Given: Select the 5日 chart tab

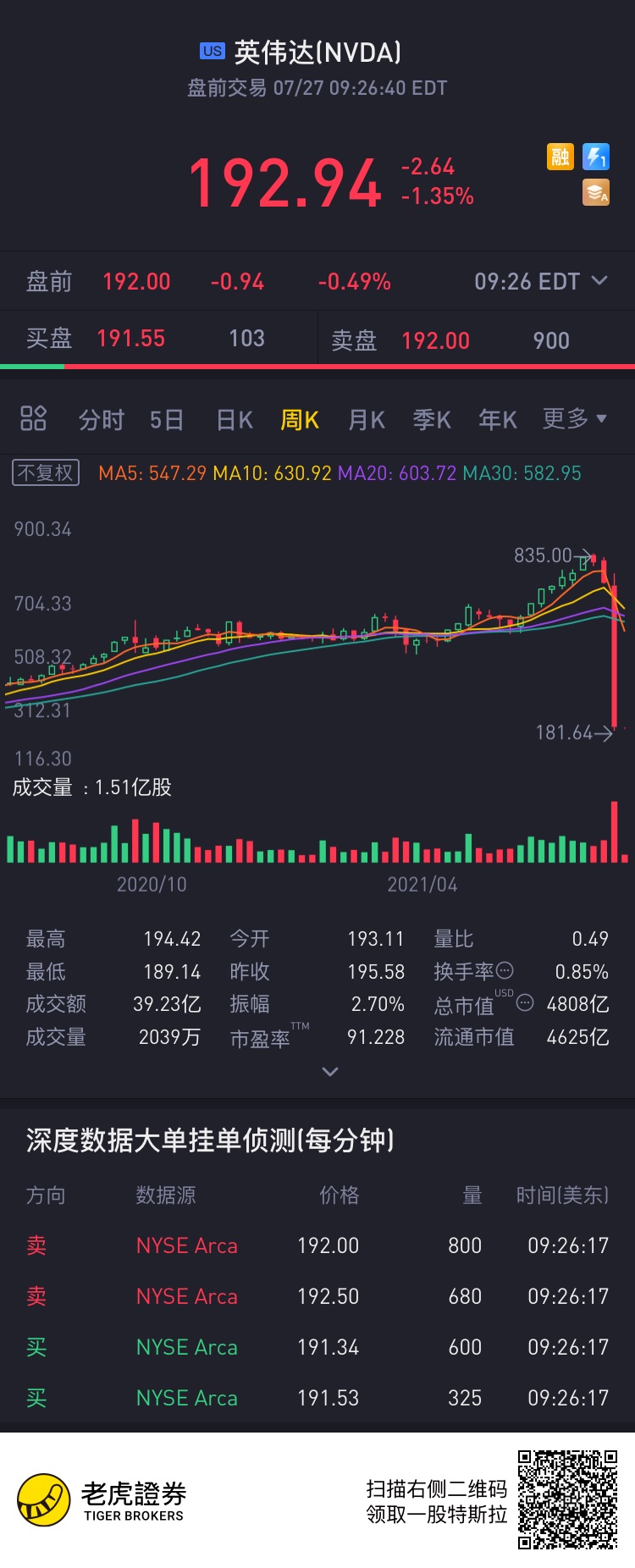Looking at the screenshot, I should click(167, 420).
